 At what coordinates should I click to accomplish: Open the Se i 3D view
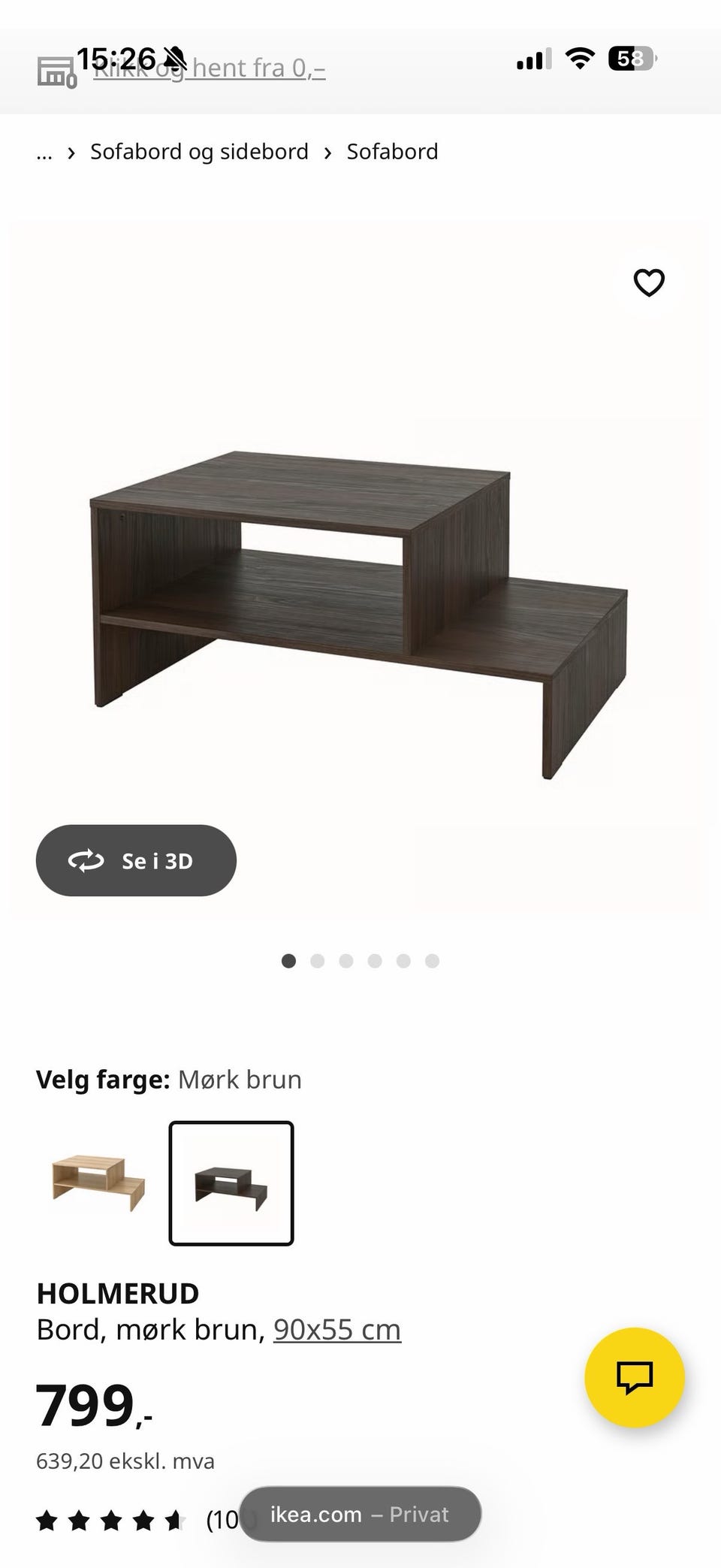136,860
